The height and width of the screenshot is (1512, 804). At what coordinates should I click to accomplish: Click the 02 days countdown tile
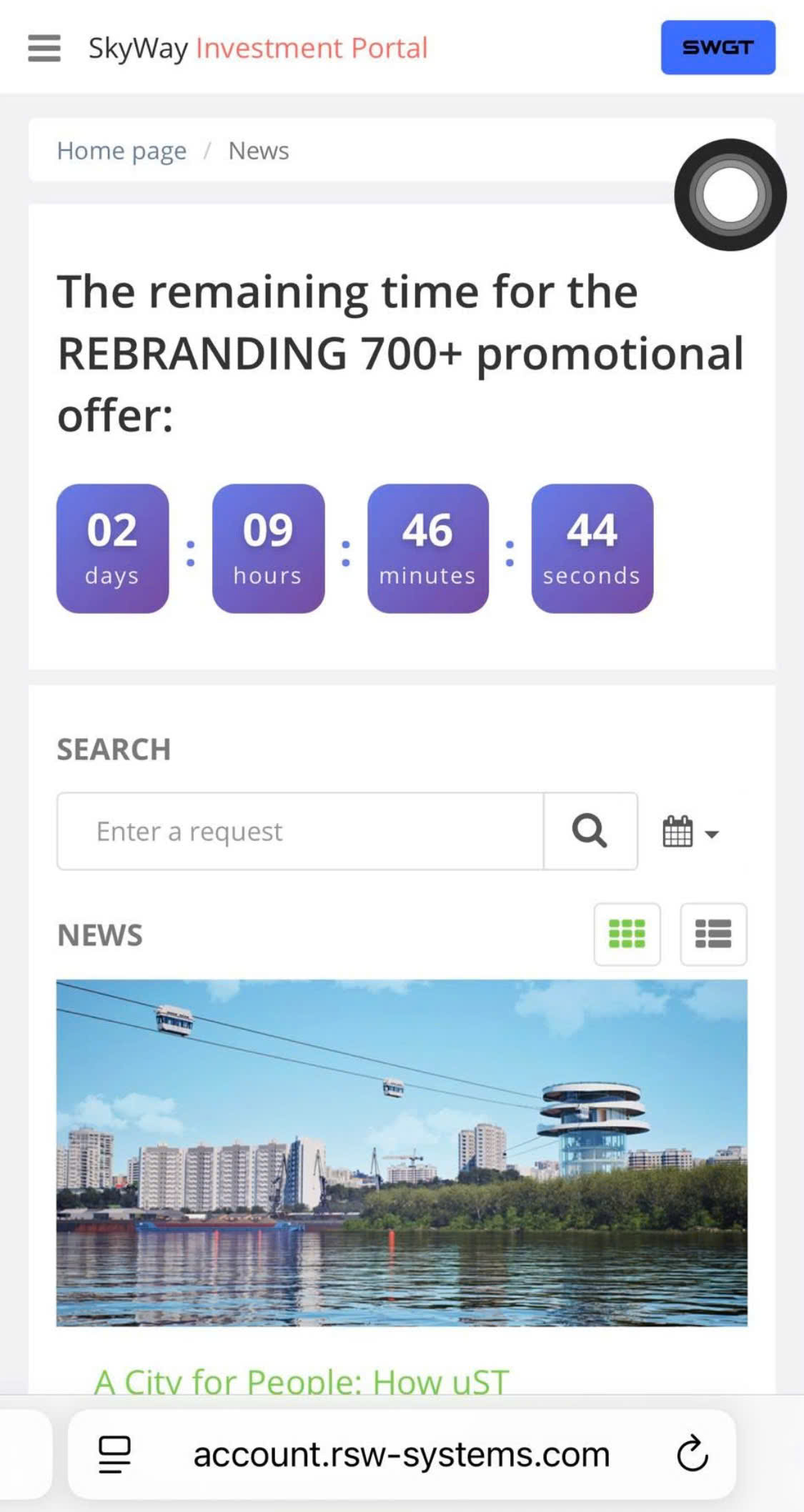(112, 547)
